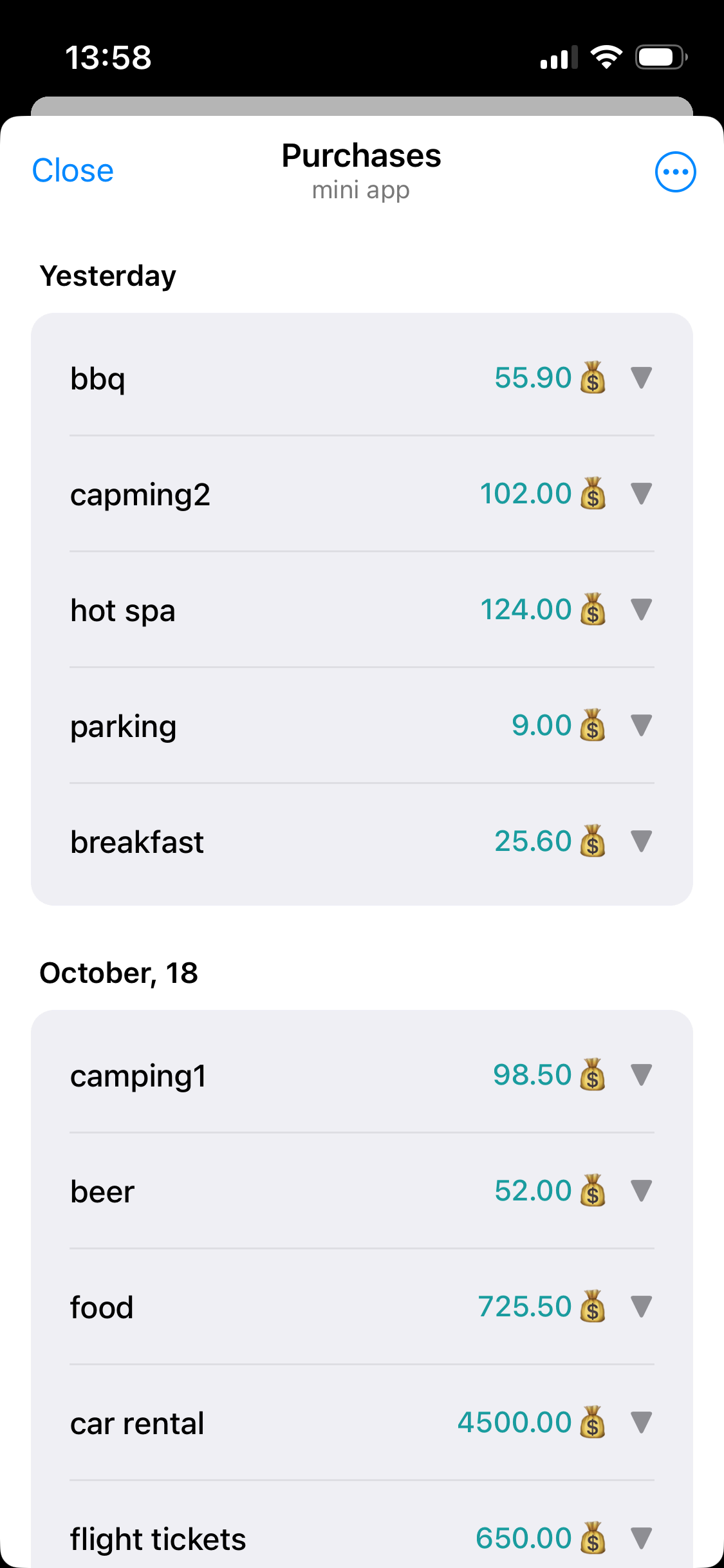Screen dimensions: 724x1568
Task: Expand the car rental purchase details
Action: [641, 1423]
